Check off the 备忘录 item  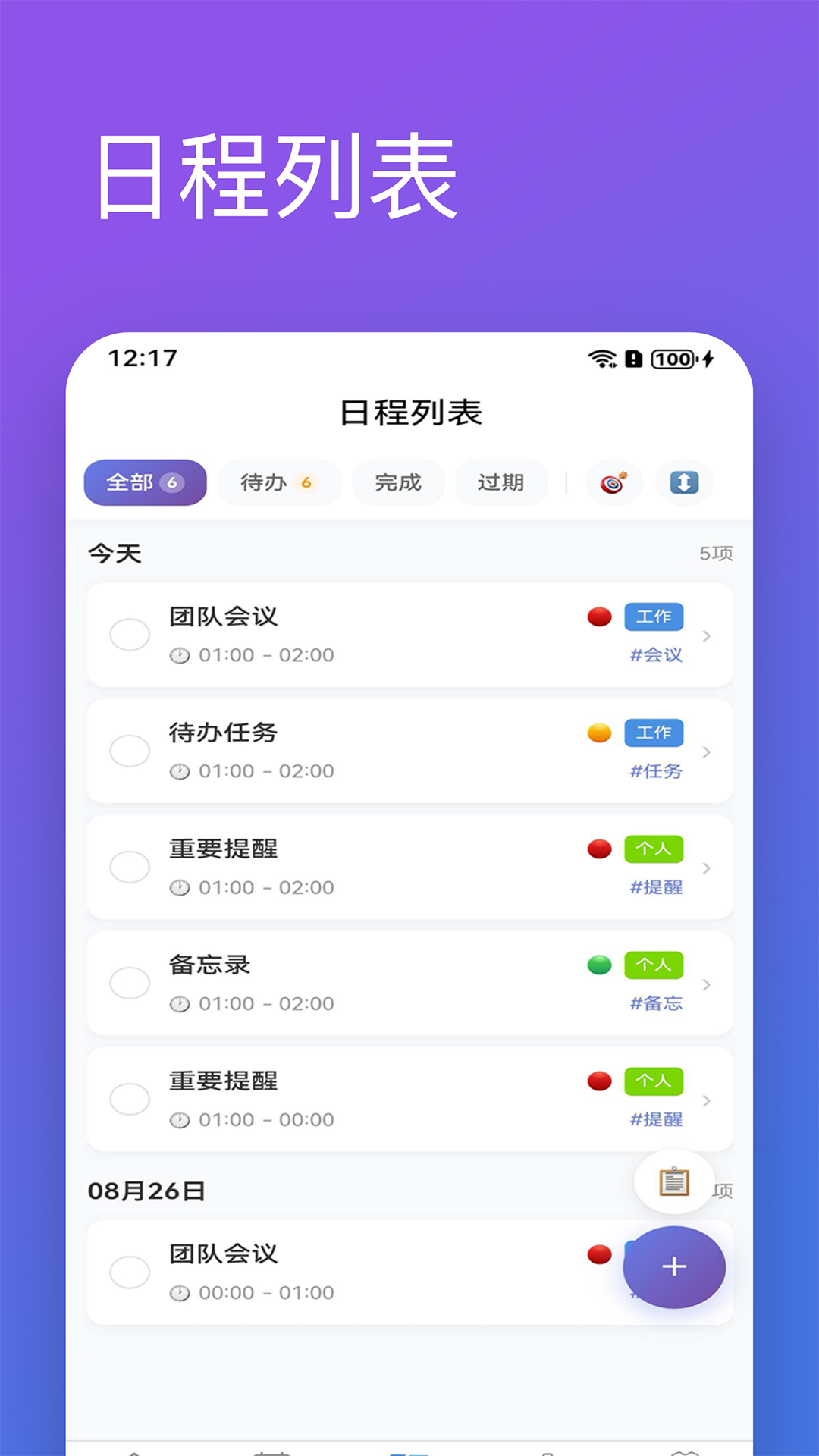click(x=129, y=983)
